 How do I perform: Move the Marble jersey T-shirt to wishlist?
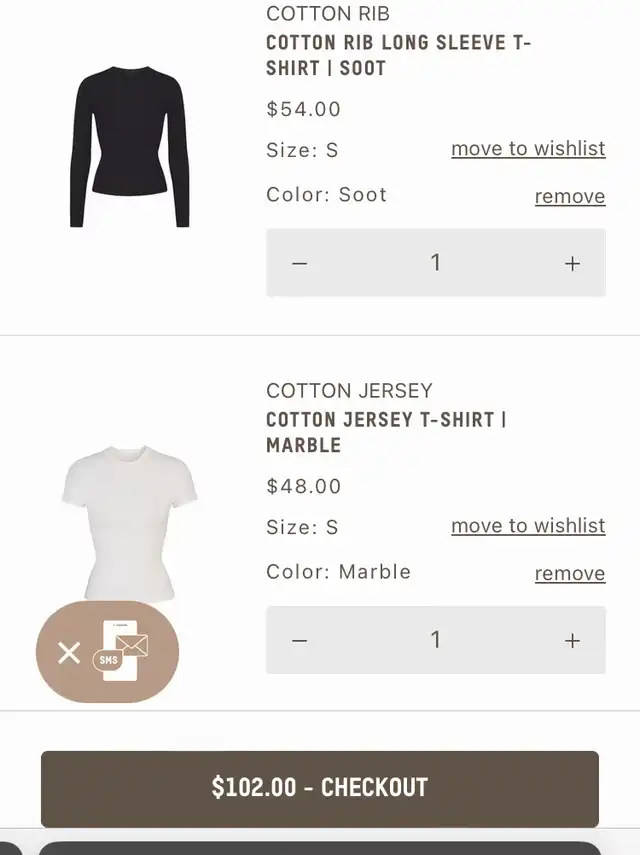pyautogui.click(x=528, y=526)
